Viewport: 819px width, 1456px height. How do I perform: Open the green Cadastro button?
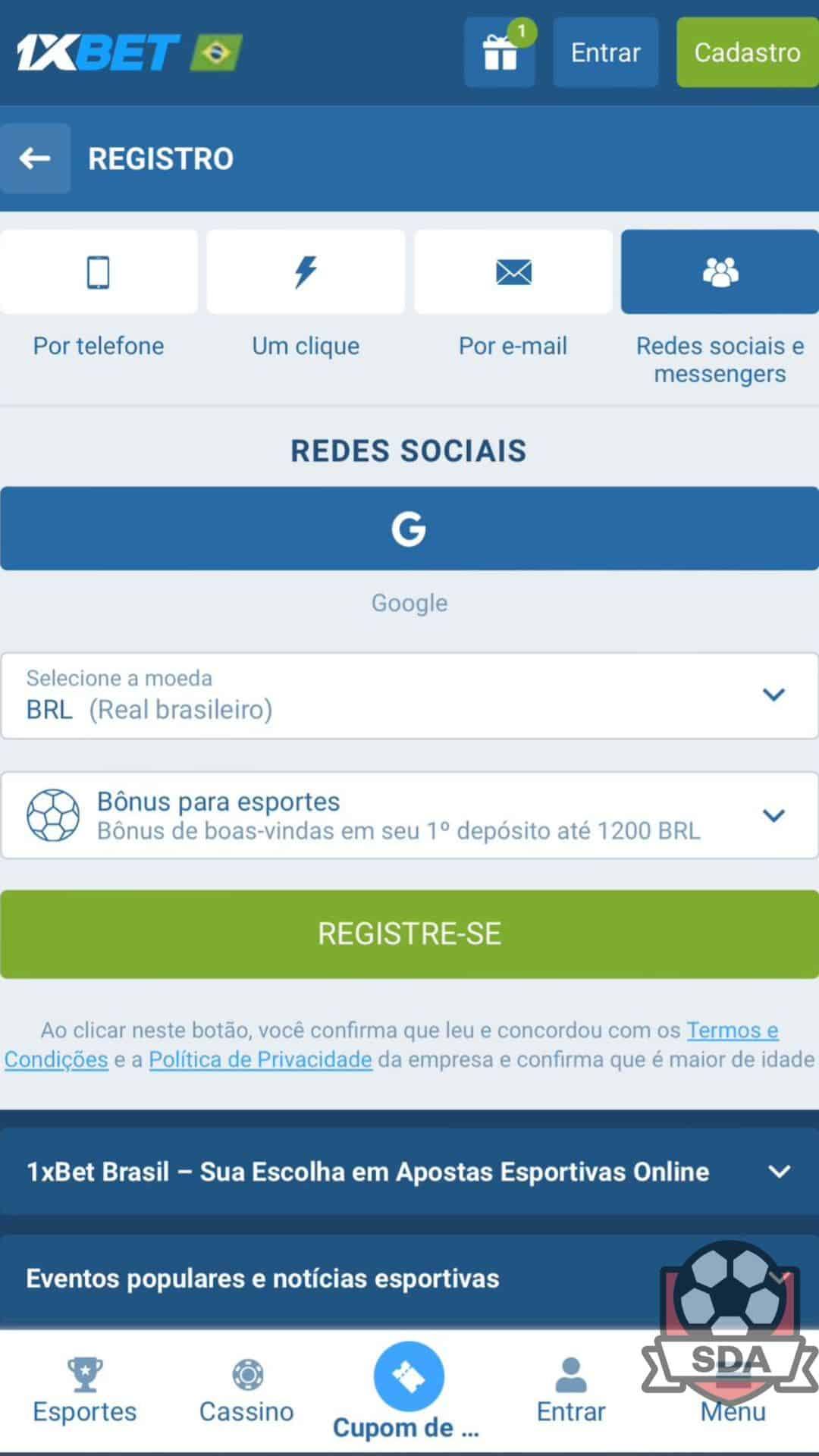click(x=747, y=52)
